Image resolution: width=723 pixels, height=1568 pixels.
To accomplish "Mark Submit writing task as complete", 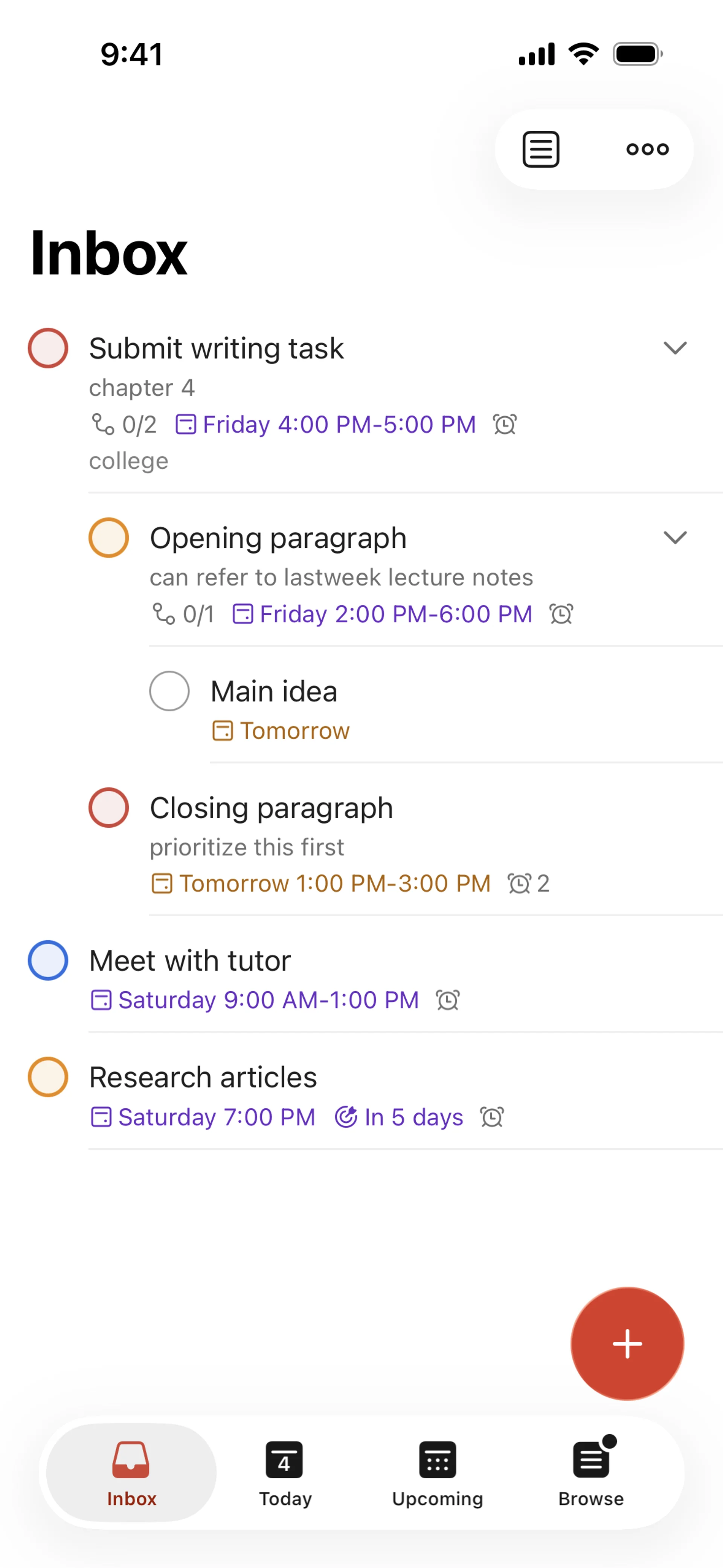I will tap(48, 348).
